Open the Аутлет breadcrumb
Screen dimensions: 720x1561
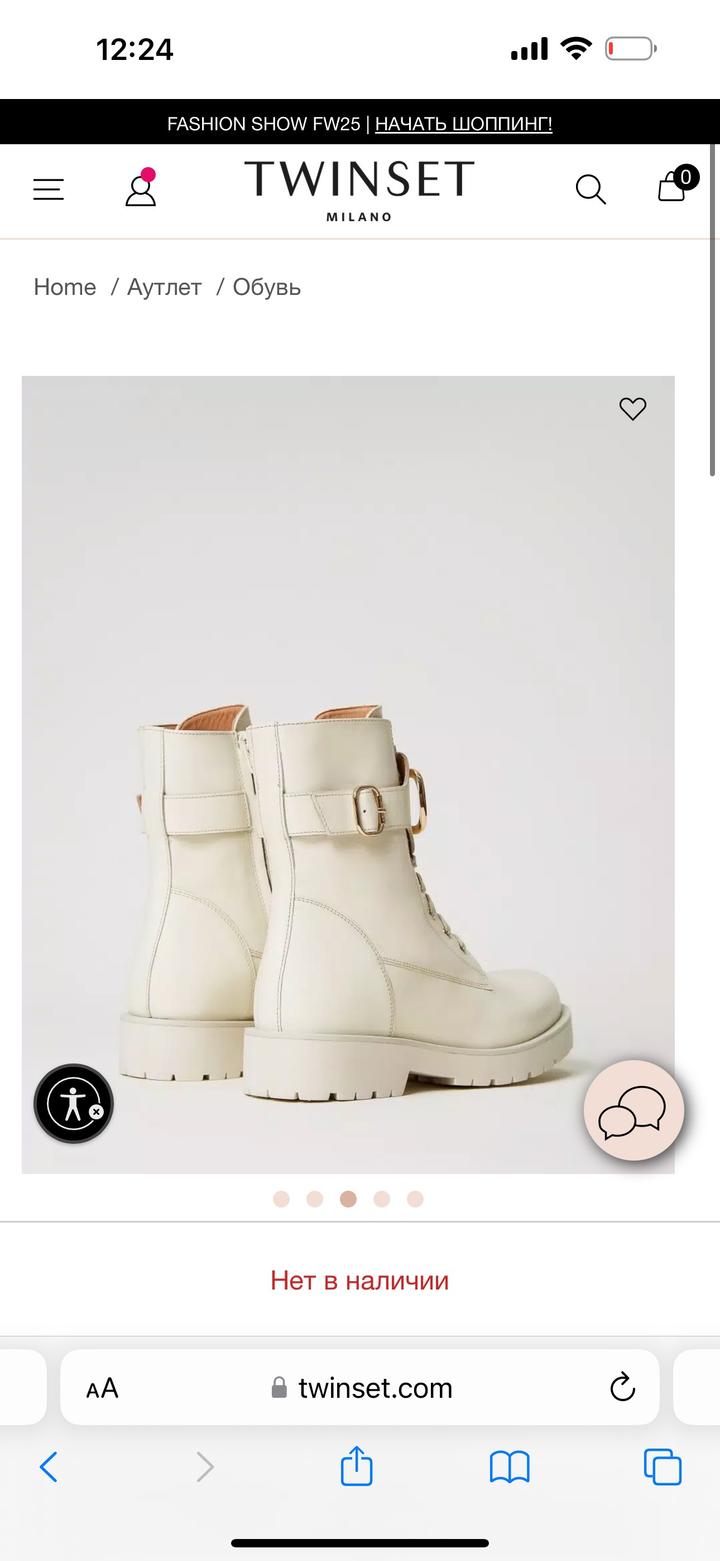pos(164,287)
